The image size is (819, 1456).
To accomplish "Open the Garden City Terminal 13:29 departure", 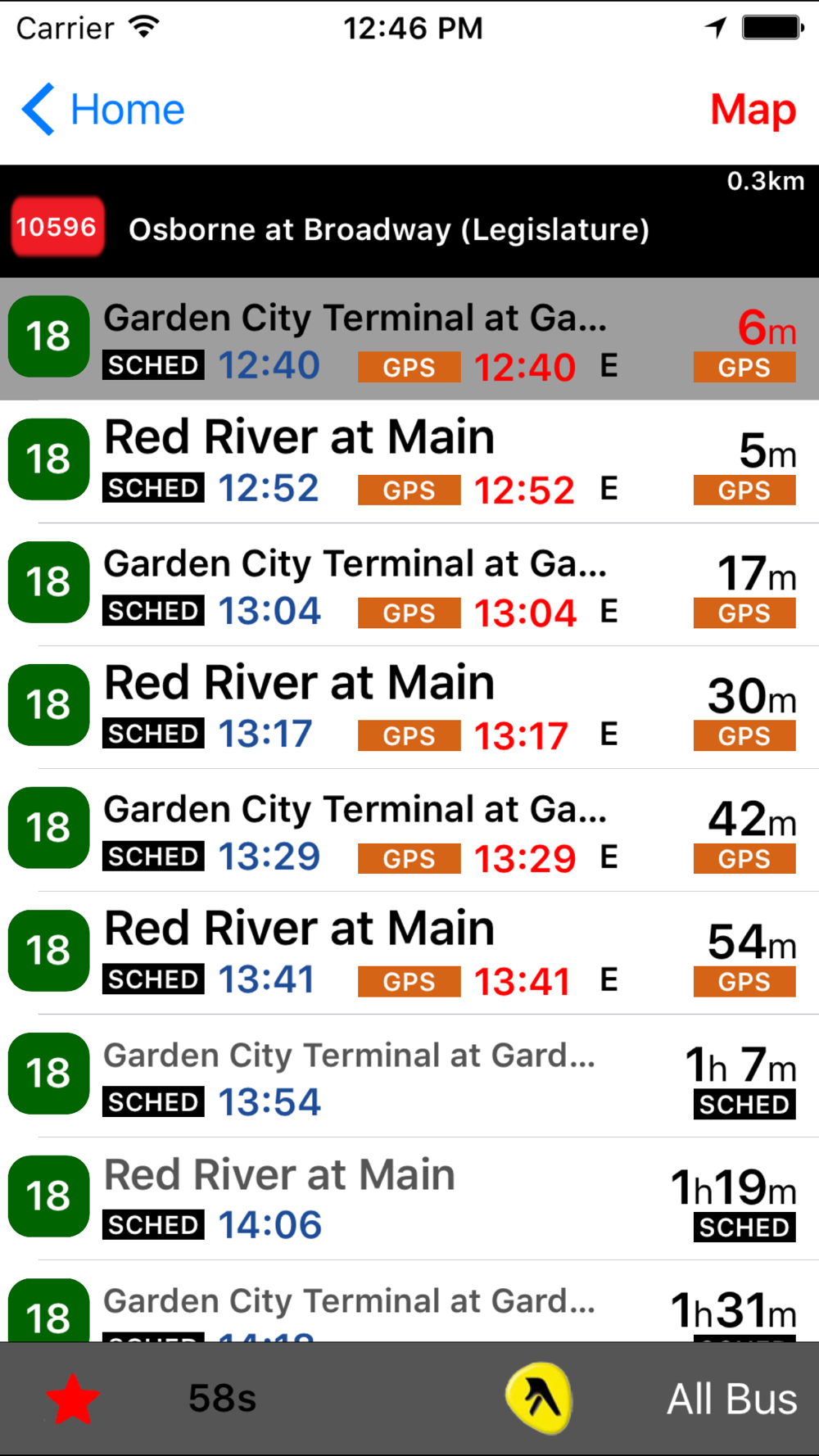I will pyautogui.click(x=409, y=830).
